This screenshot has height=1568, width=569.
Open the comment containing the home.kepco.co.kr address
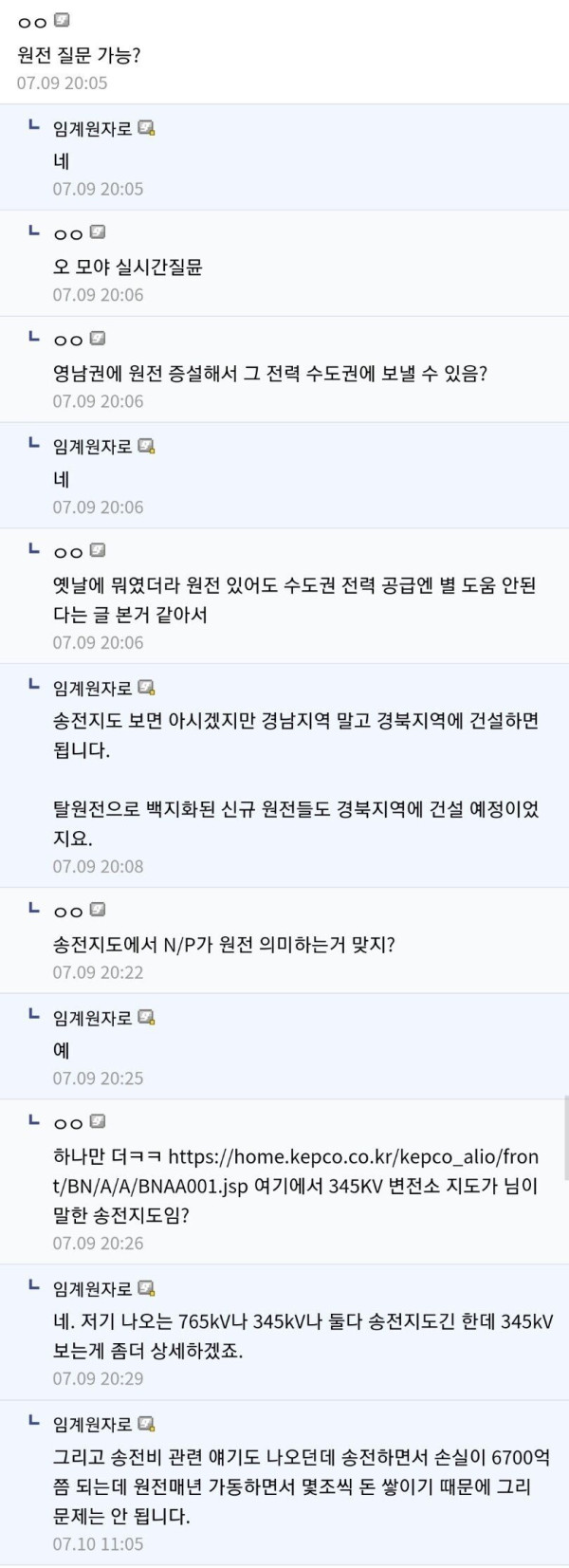(x=296, y=1185)
